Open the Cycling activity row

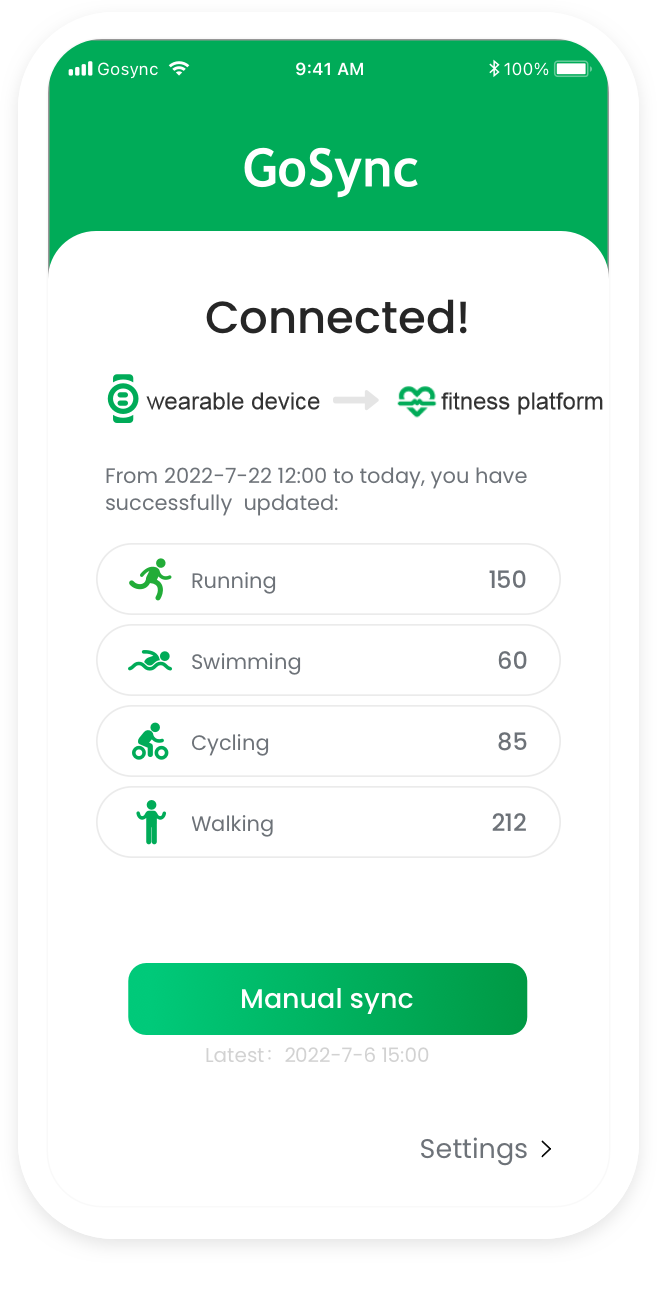tap(328, 741)
